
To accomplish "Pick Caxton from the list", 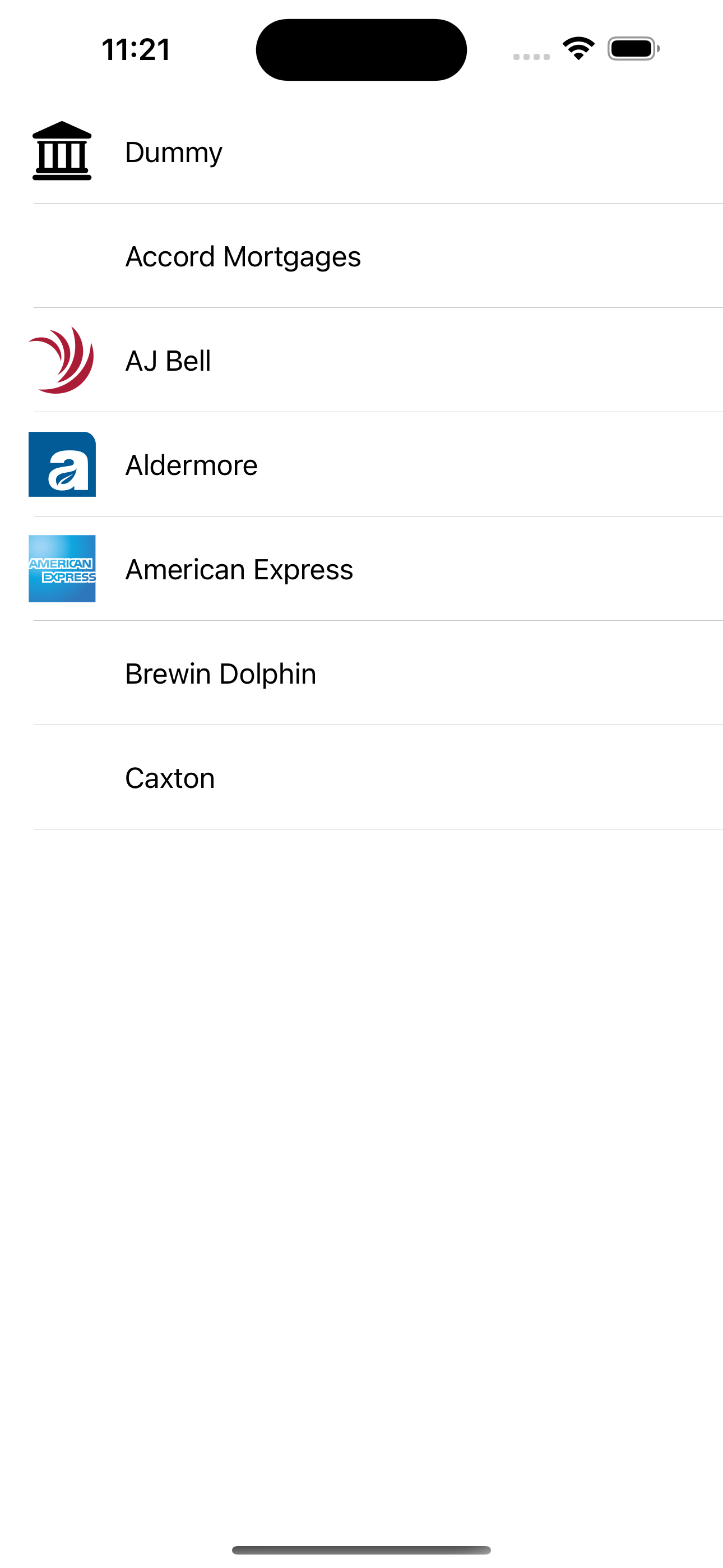I will tap(361, 777).
